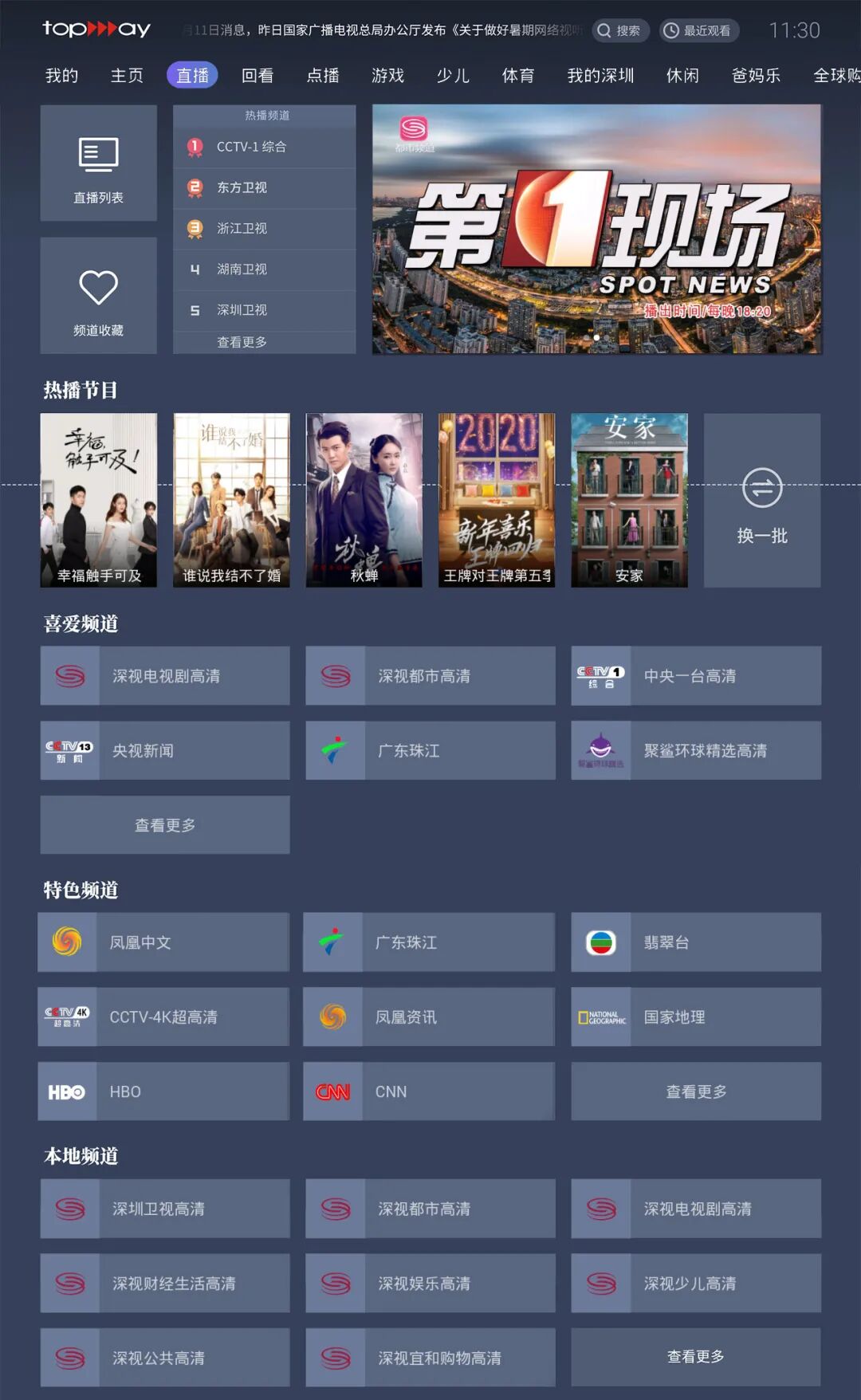
Task: Open the 国家地理 channel
Action: pos(696,1017)
